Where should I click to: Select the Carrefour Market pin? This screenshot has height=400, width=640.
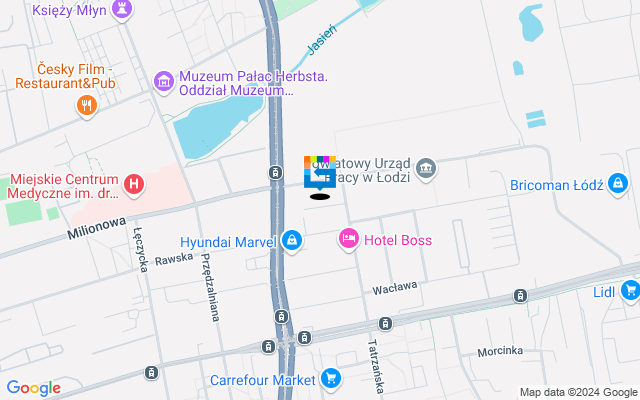(x=331, y=379)
